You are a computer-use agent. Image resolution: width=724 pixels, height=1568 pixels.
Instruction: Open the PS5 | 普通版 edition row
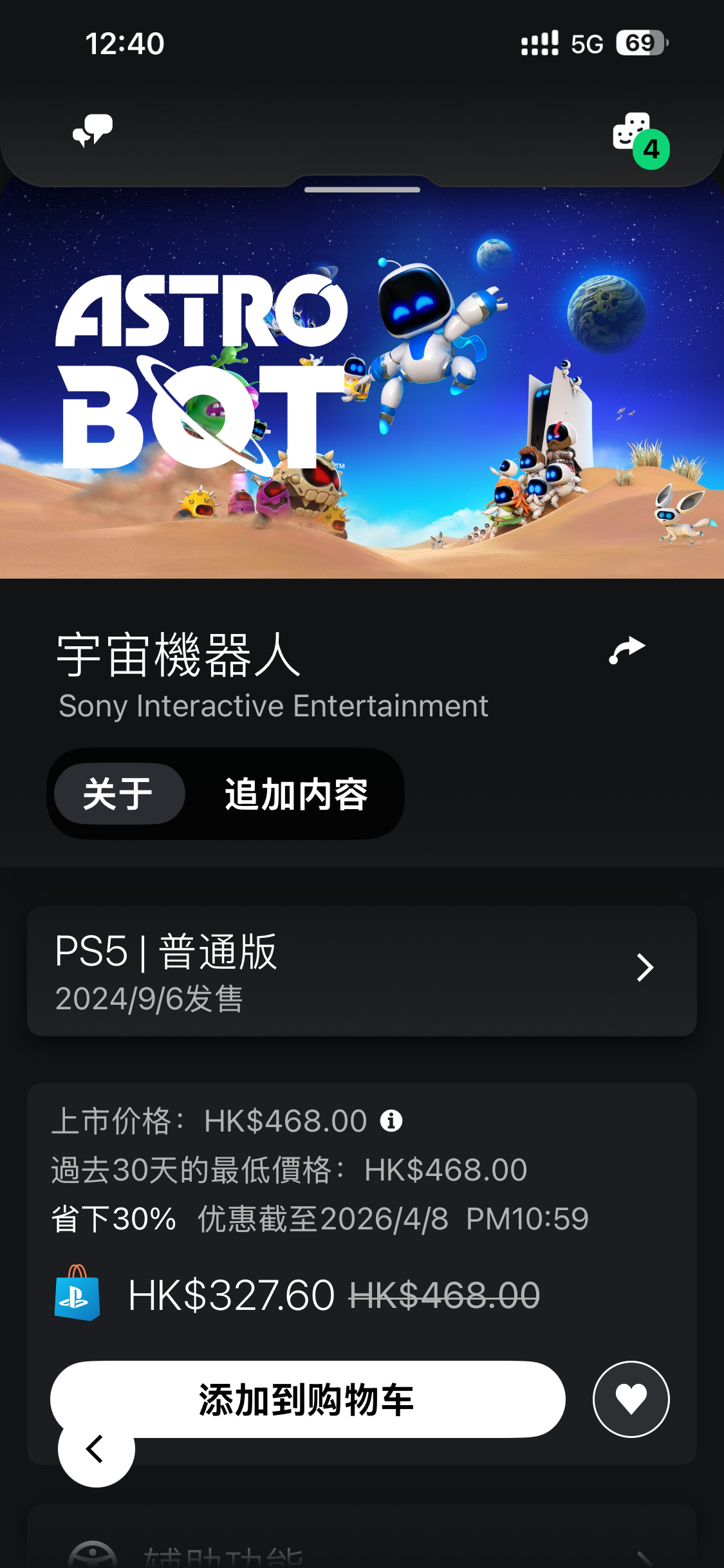click(x=362, y=971)
